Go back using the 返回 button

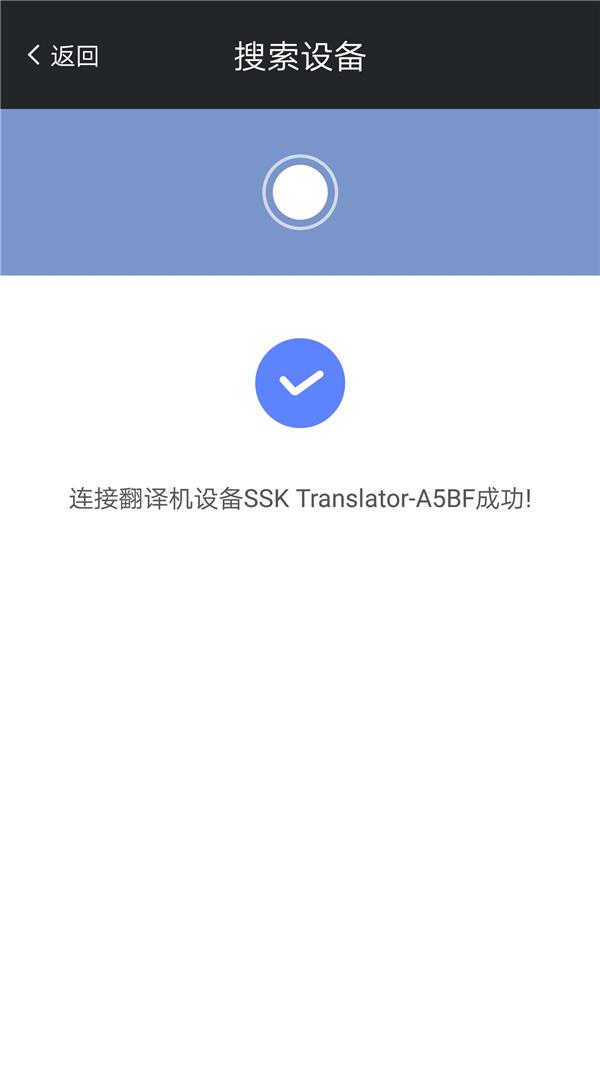[63, 56]
